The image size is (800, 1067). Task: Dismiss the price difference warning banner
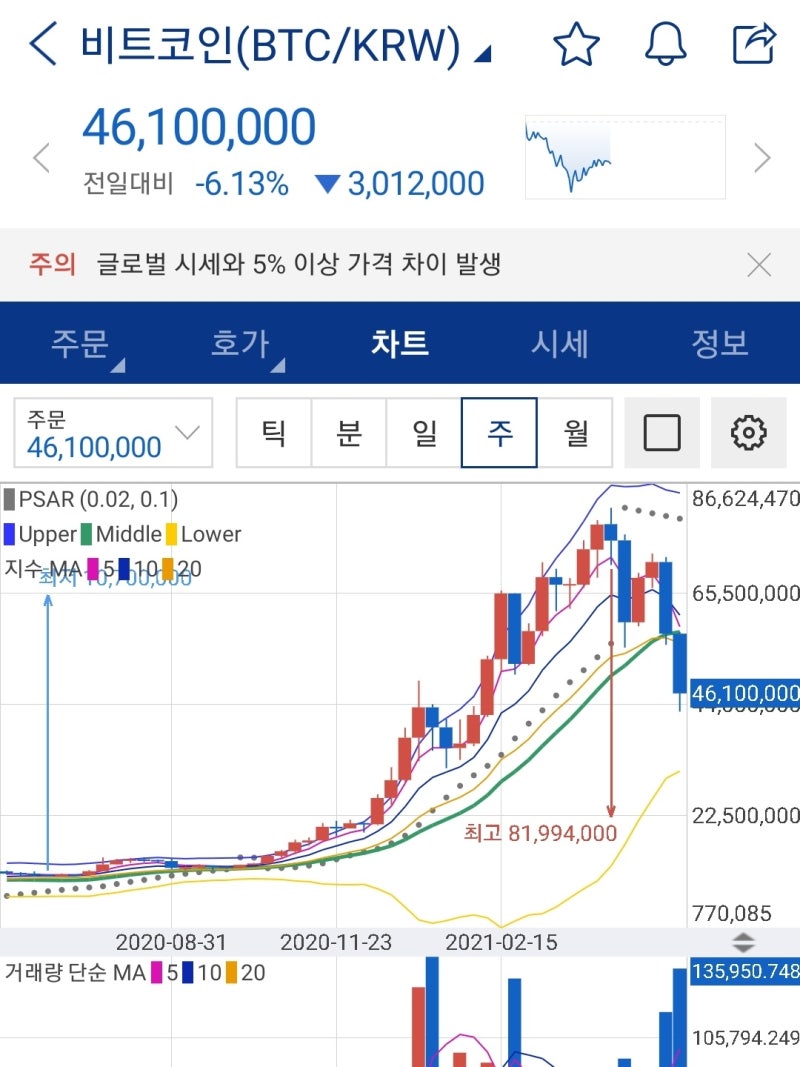click(759, 265)
